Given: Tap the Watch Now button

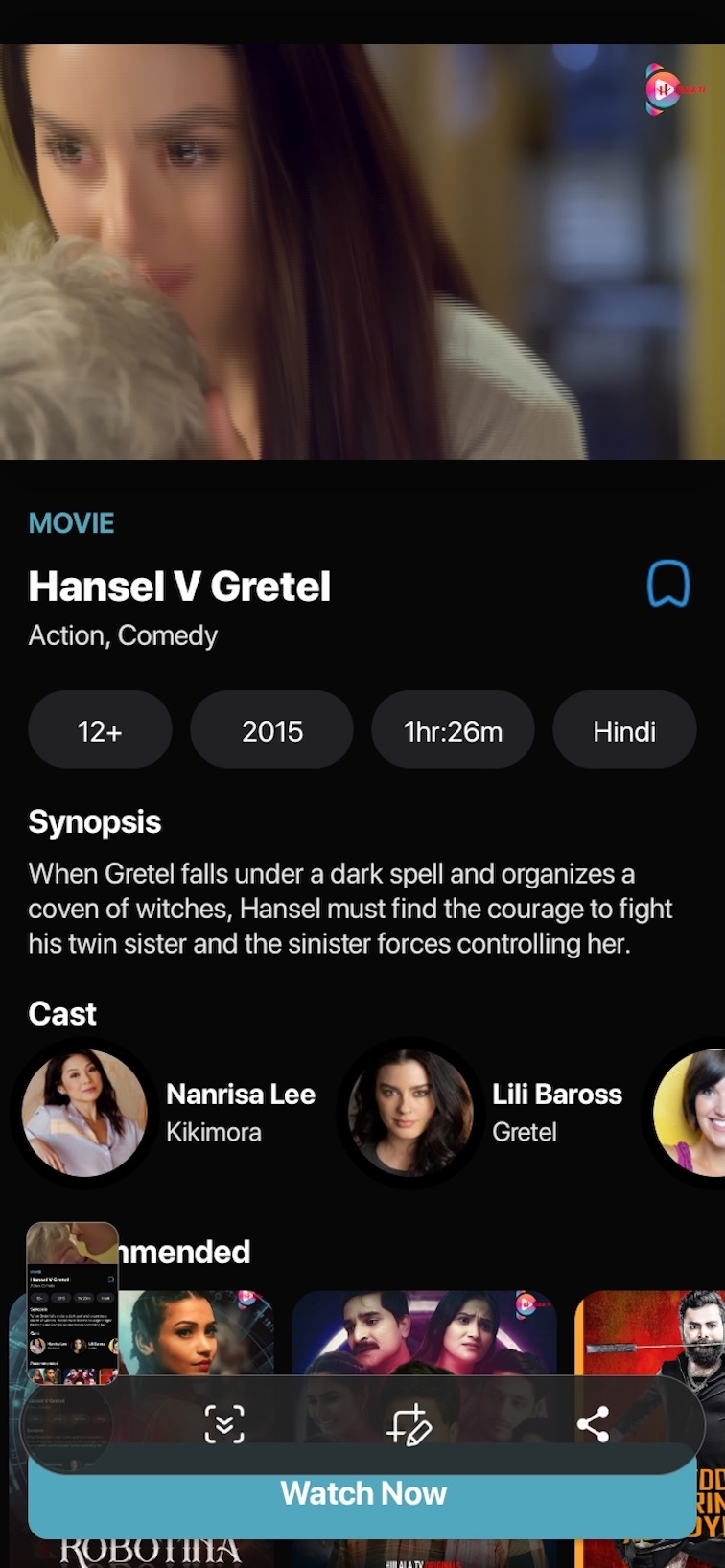Looking at the screenshot, I should pos(362,1492).
